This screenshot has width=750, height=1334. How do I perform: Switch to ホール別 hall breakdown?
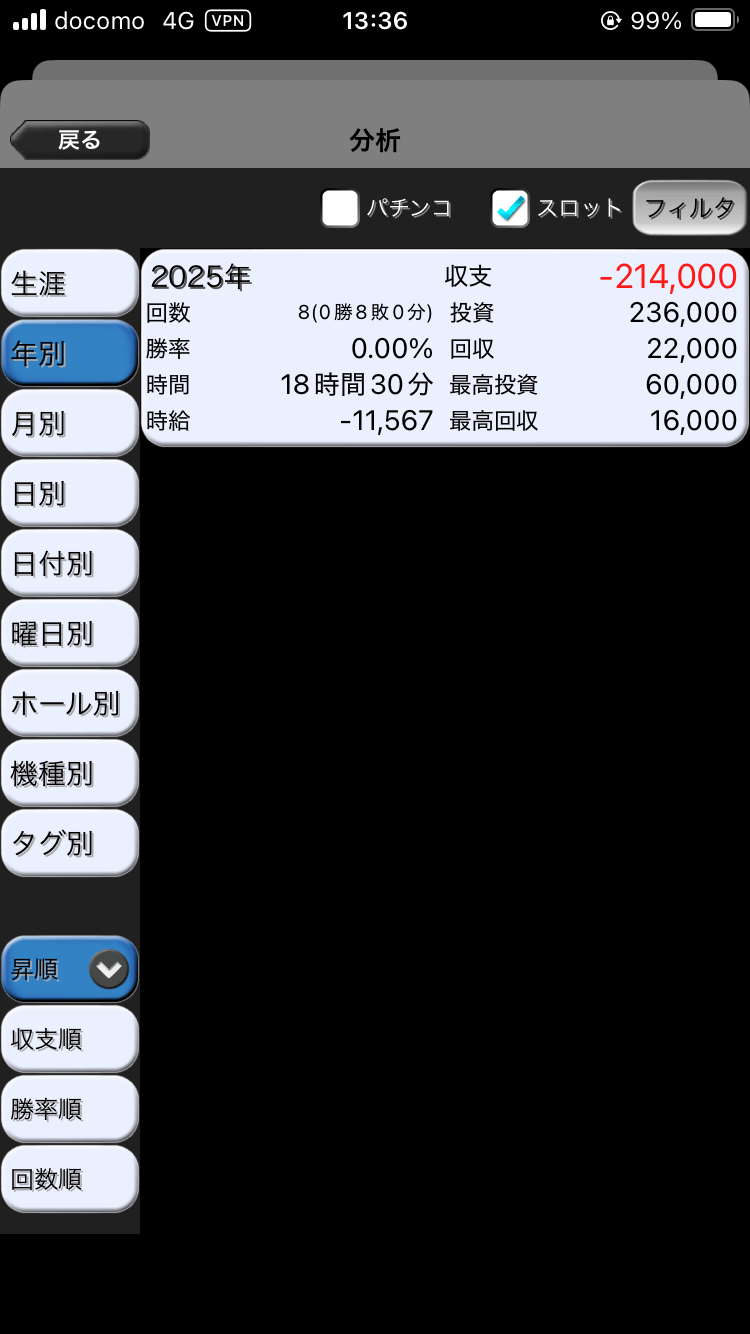pyautogui.click(x=69, y=704)
